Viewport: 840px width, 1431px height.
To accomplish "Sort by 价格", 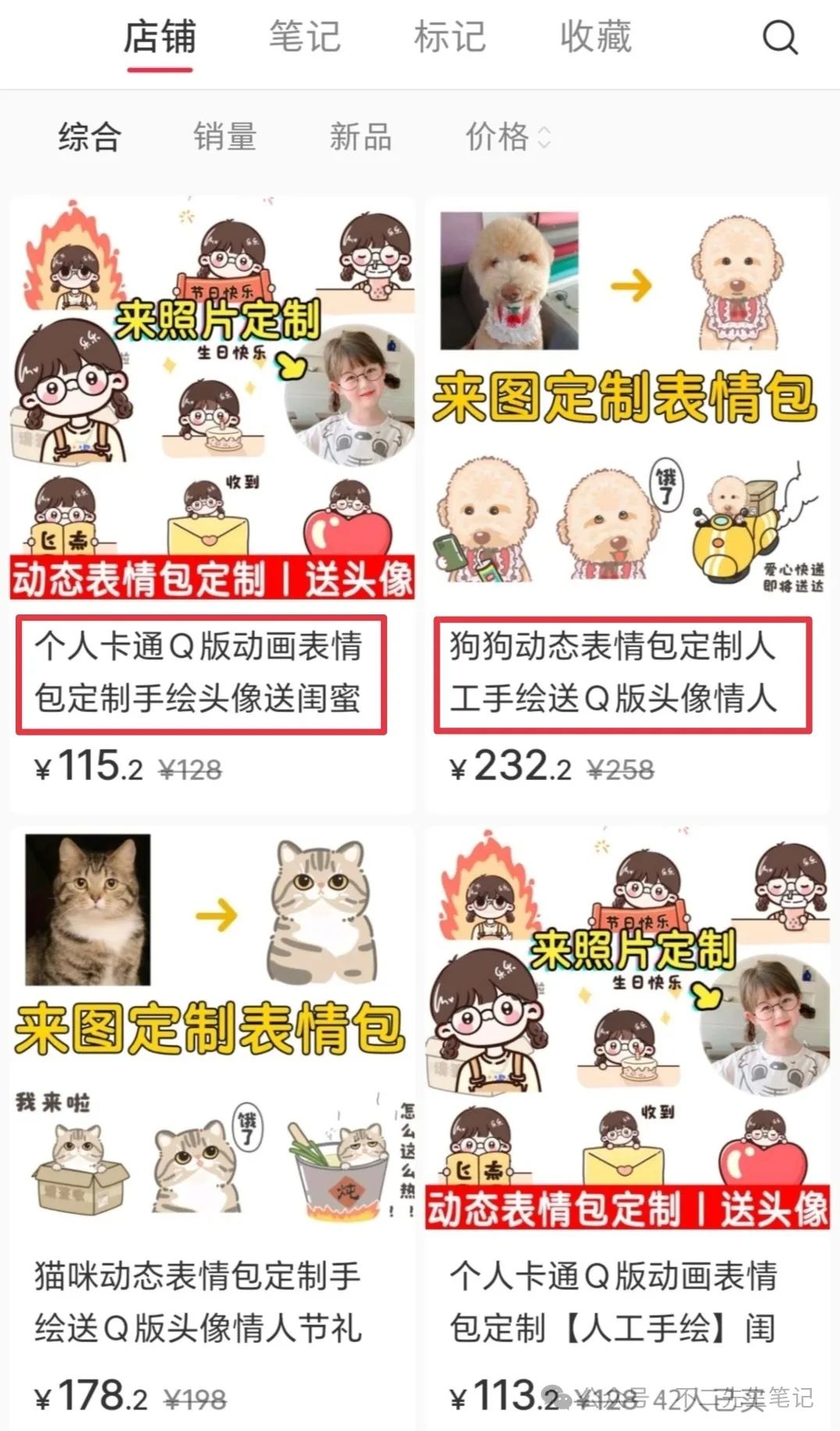I will coord(507,137).
